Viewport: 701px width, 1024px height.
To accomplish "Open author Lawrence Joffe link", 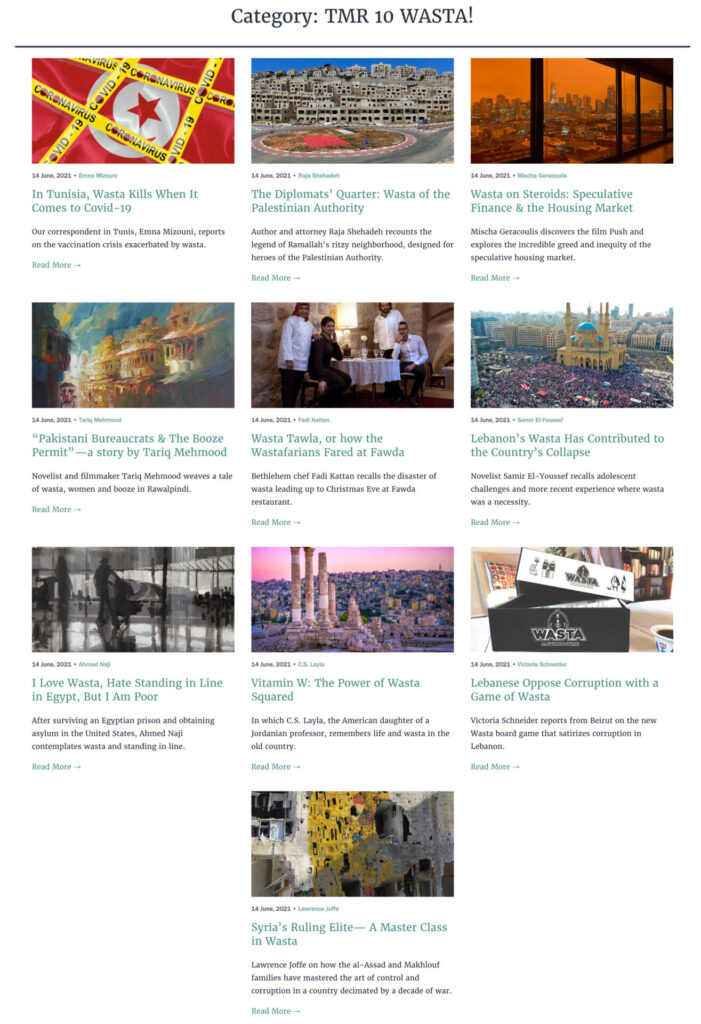I will click(x=319, y=909).
